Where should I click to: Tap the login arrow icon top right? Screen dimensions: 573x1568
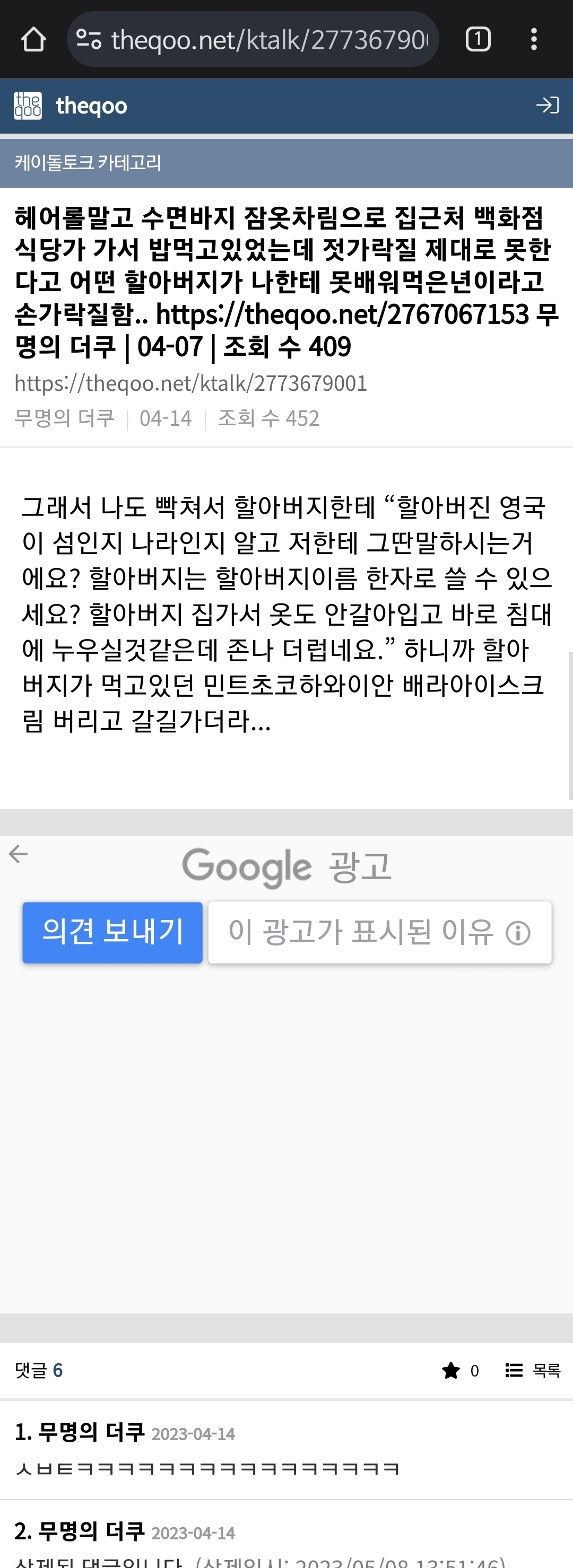pyautogui.click(x=548, y=106)
